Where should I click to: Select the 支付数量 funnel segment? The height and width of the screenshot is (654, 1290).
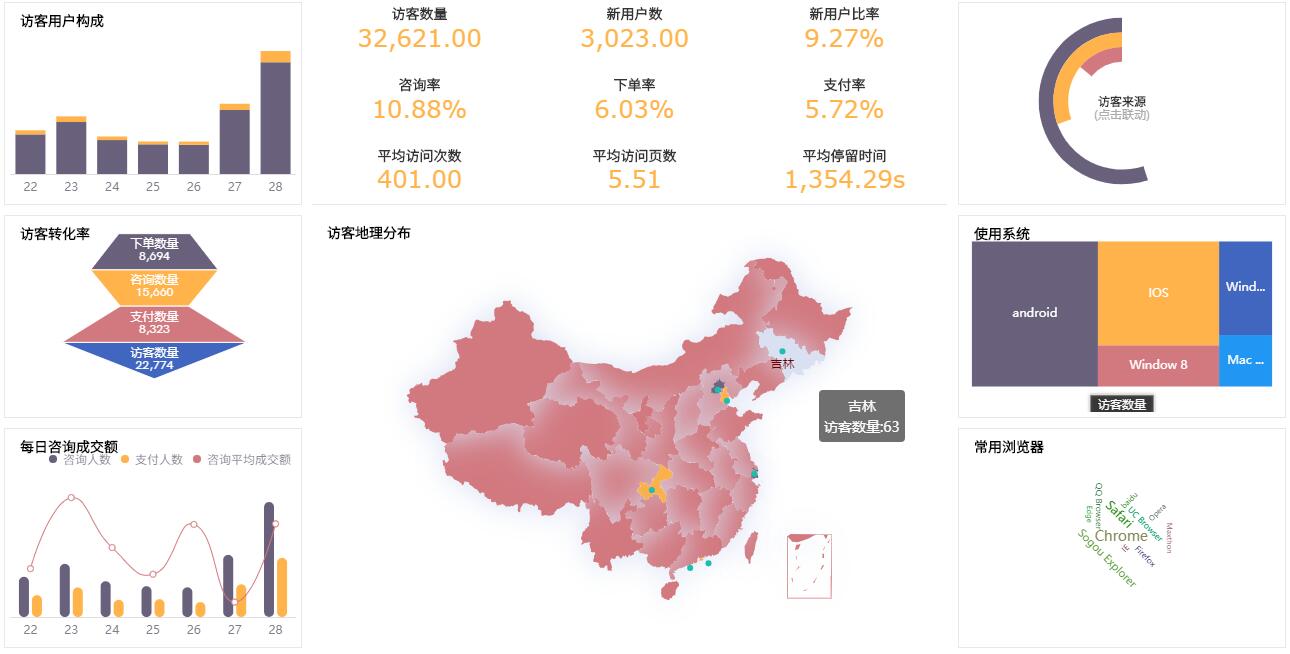click(154, 323)
